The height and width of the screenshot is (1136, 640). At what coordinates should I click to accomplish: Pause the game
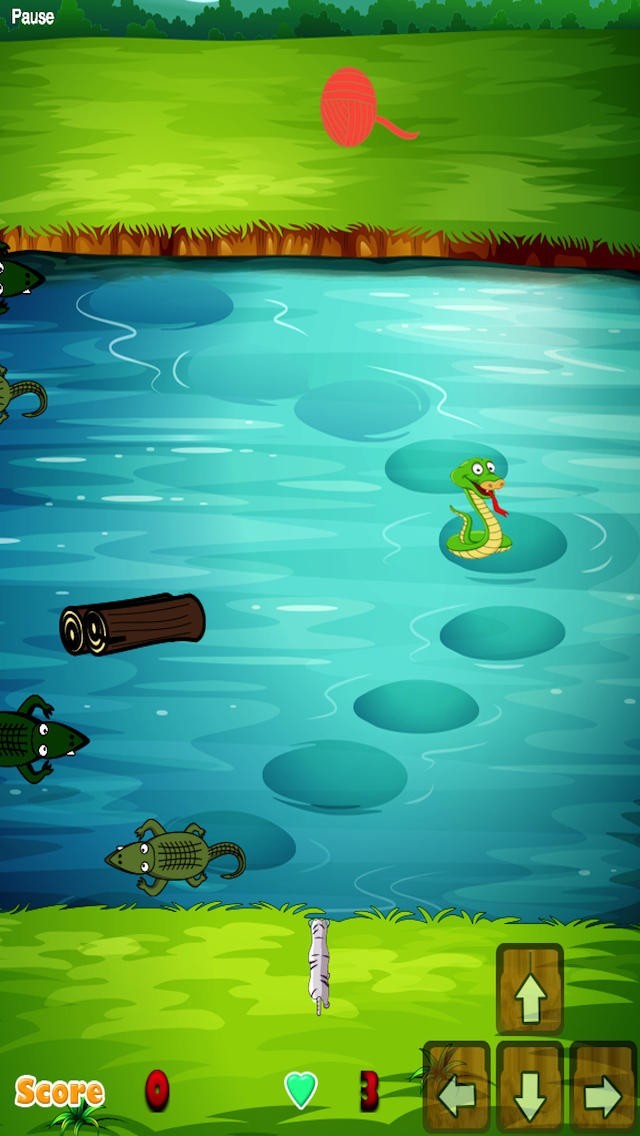33,17
